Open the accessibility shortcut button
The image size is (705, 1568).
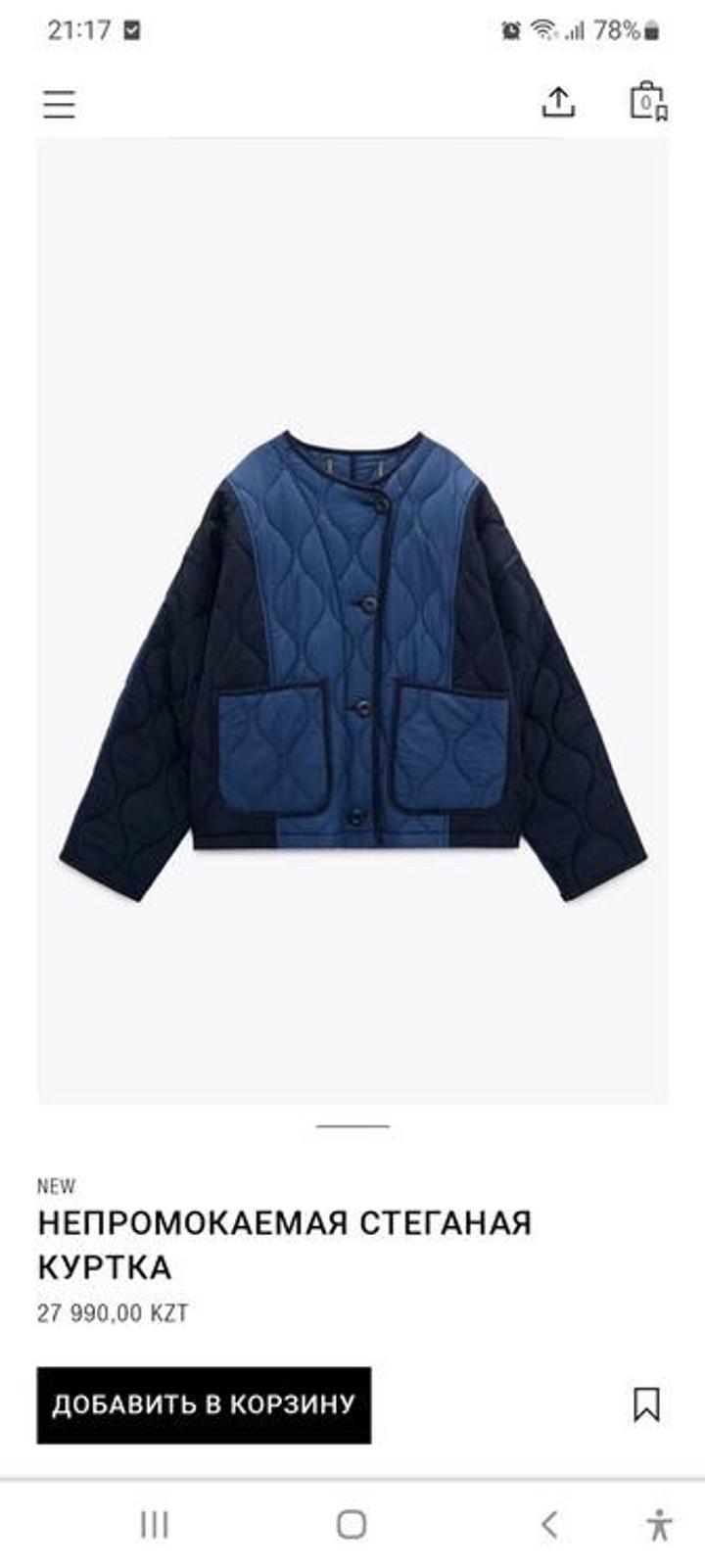click(660, 1525)
